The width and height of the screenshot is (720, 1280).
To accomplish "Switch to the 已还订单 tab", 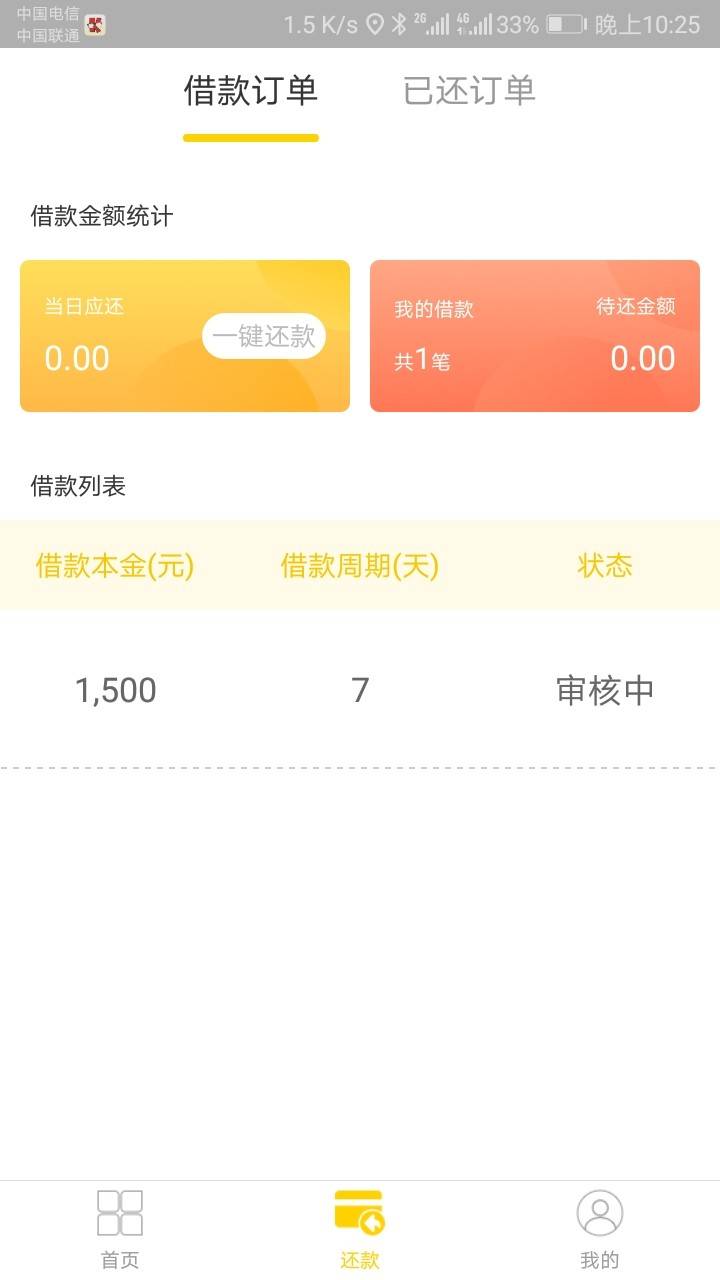I will 469,91.
